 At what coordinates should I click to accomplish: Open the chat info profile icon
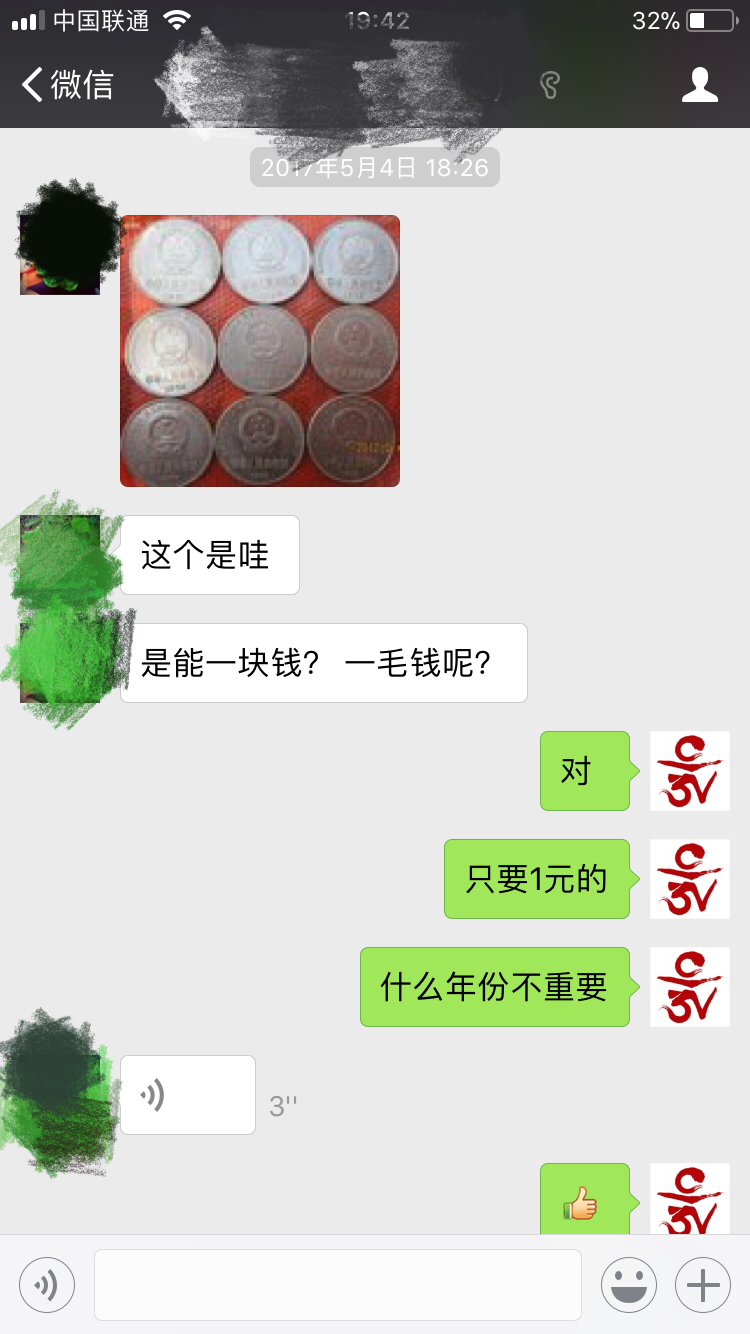[700, 85]
